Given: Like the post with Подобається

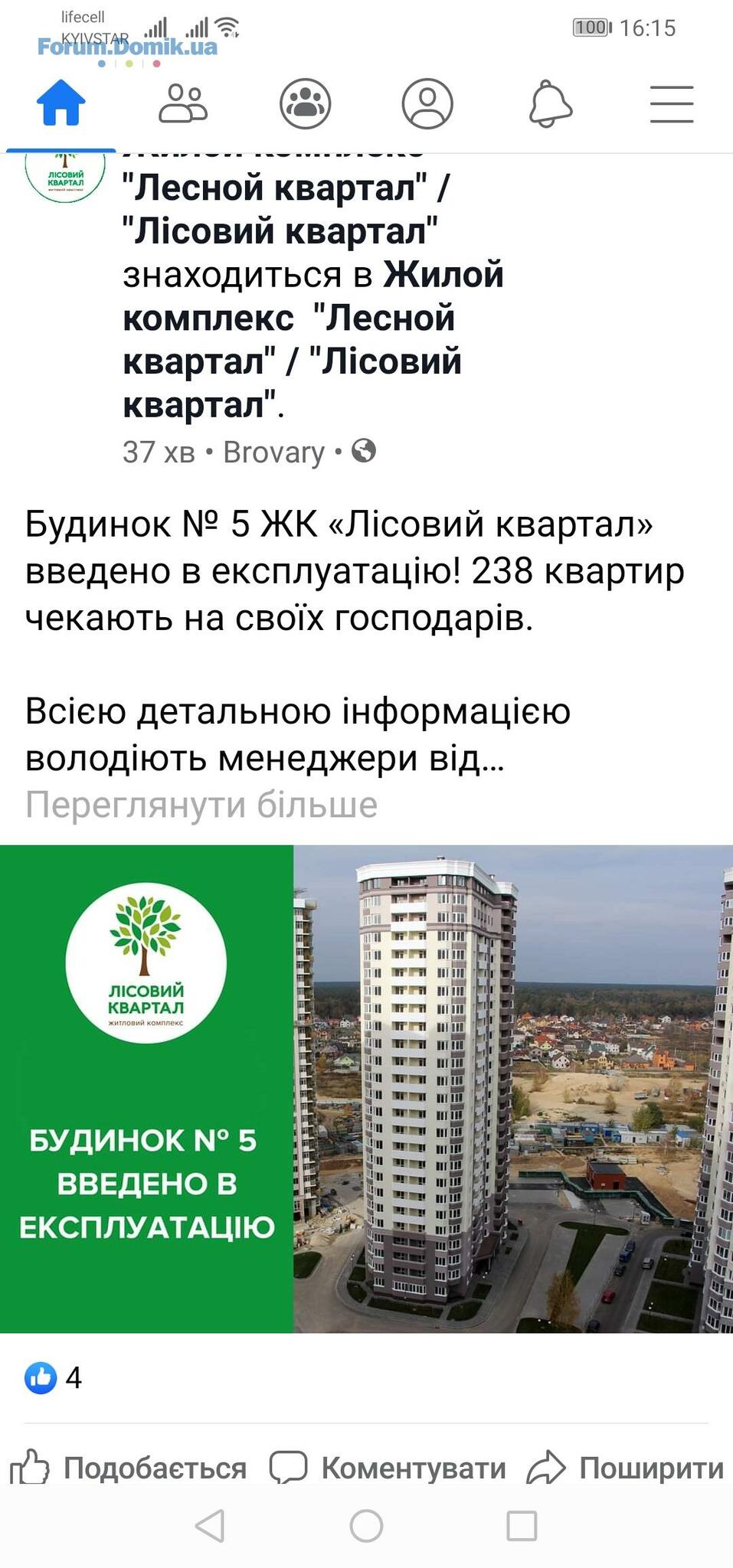Looking at the screenshot, I should 129,1468.
